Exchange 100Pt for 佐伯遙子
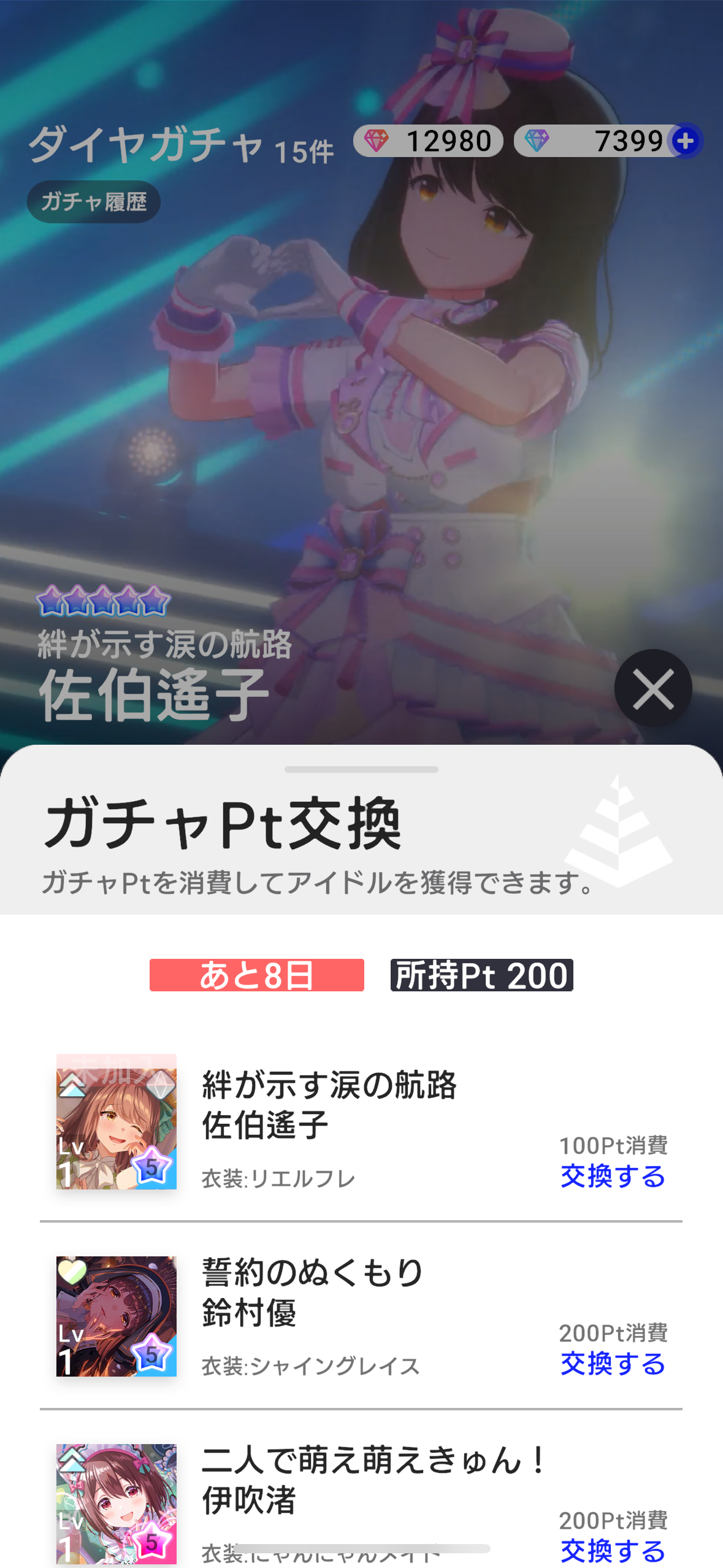Screen dimensions: 723x1568 point(613,1176)
